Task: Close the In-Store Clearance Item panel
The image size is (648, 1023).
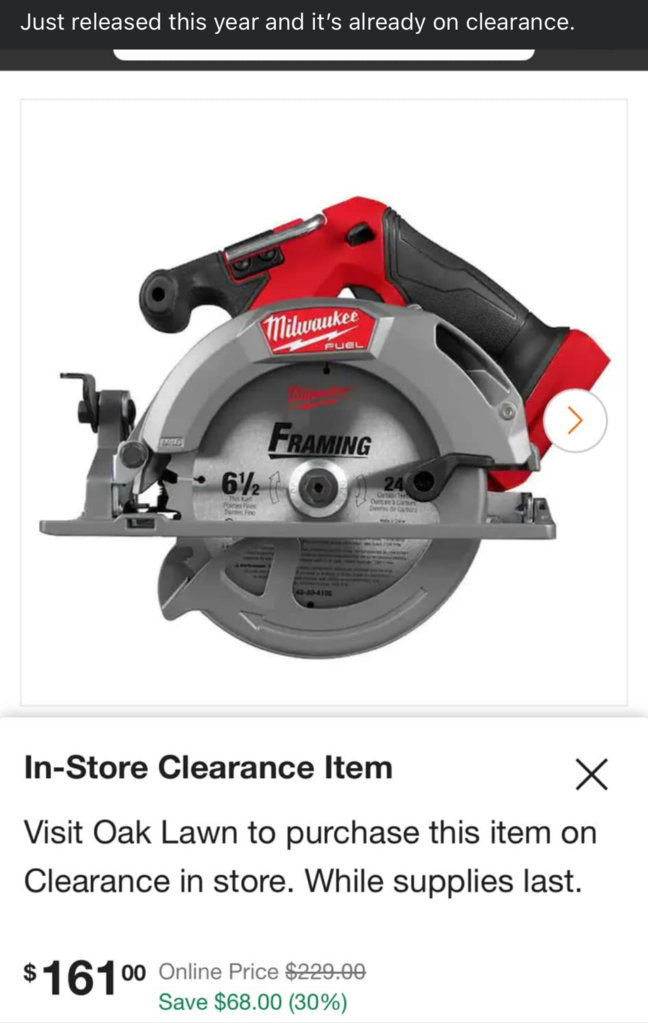Action: coord(592,774)
